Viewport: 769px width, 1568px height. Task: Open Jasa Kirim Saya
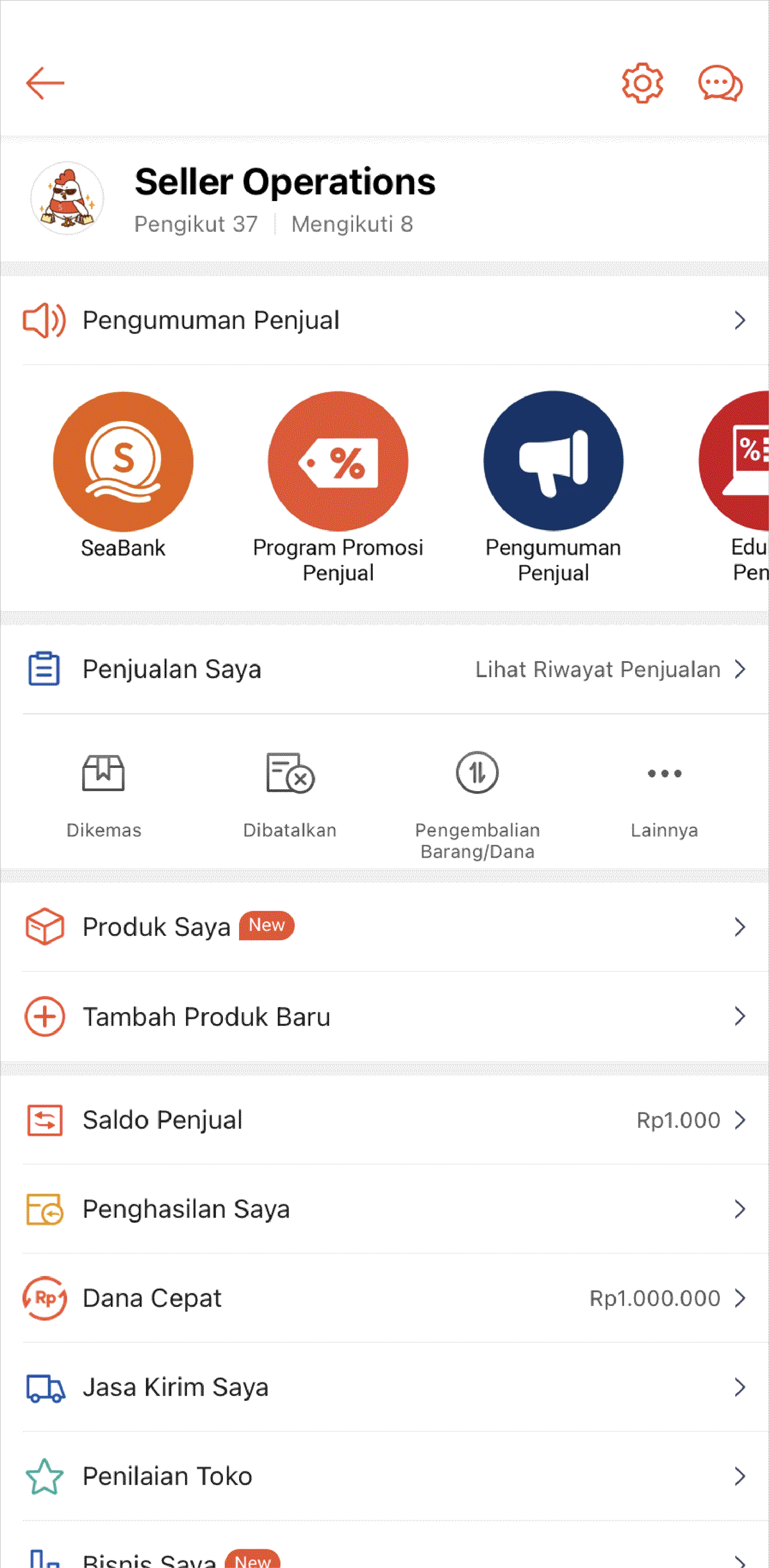(x=384, y=1387)
